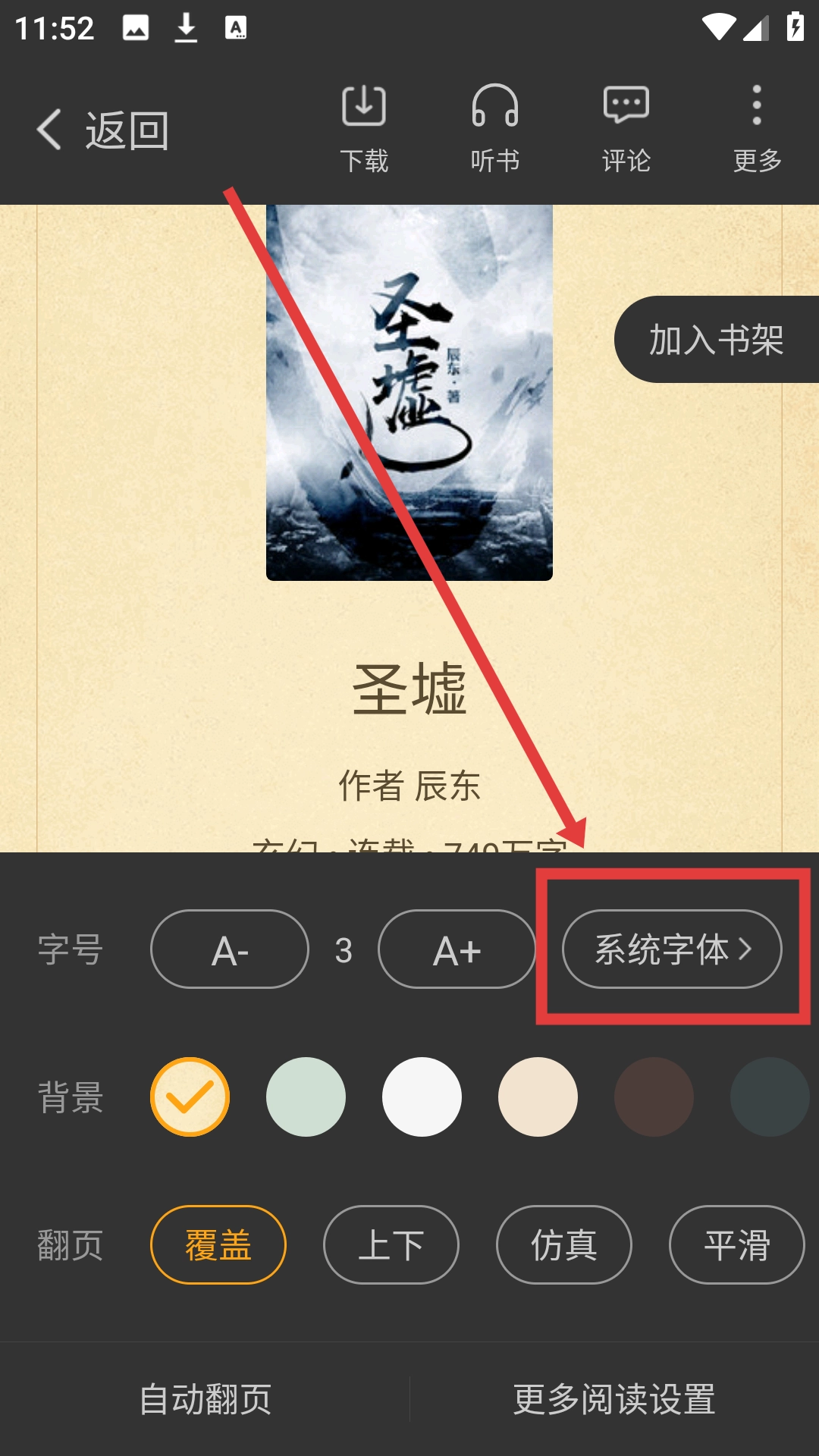Select the light green background
Image resolution: width=819 pixels, height=1456 pixels.
point(306,1097)
